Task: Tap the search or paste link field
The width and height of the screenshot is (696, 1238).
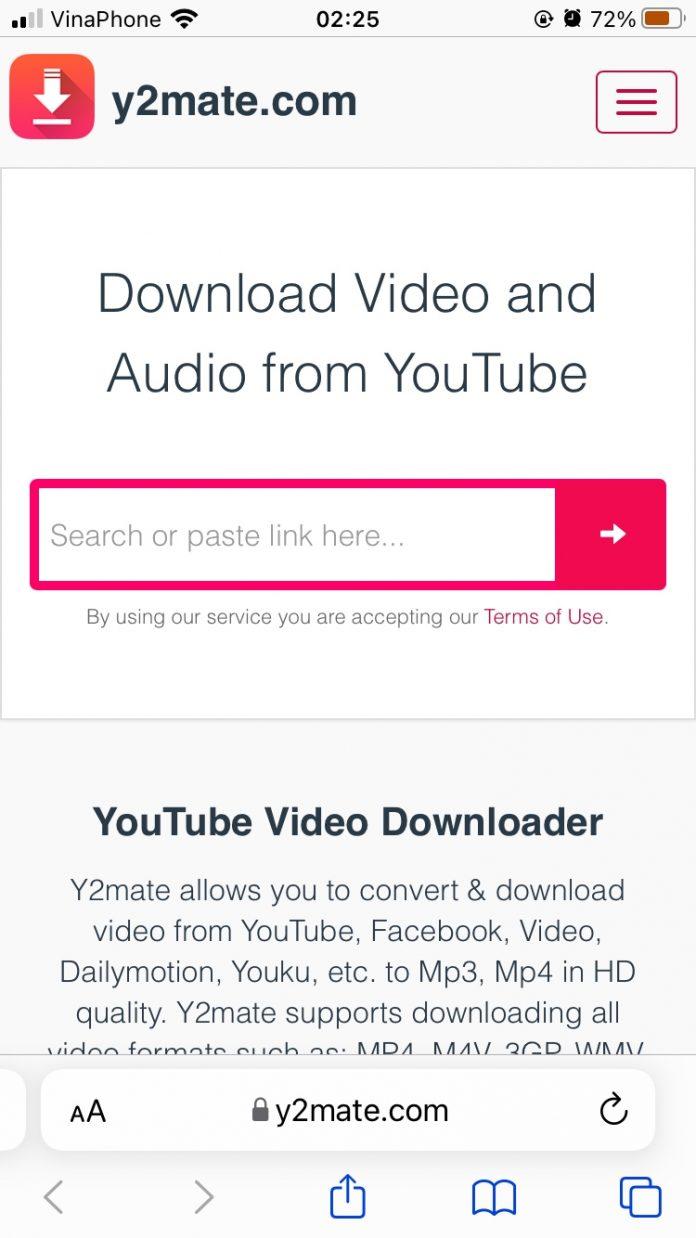Action: pyautogui.click(x=296, y=535)
